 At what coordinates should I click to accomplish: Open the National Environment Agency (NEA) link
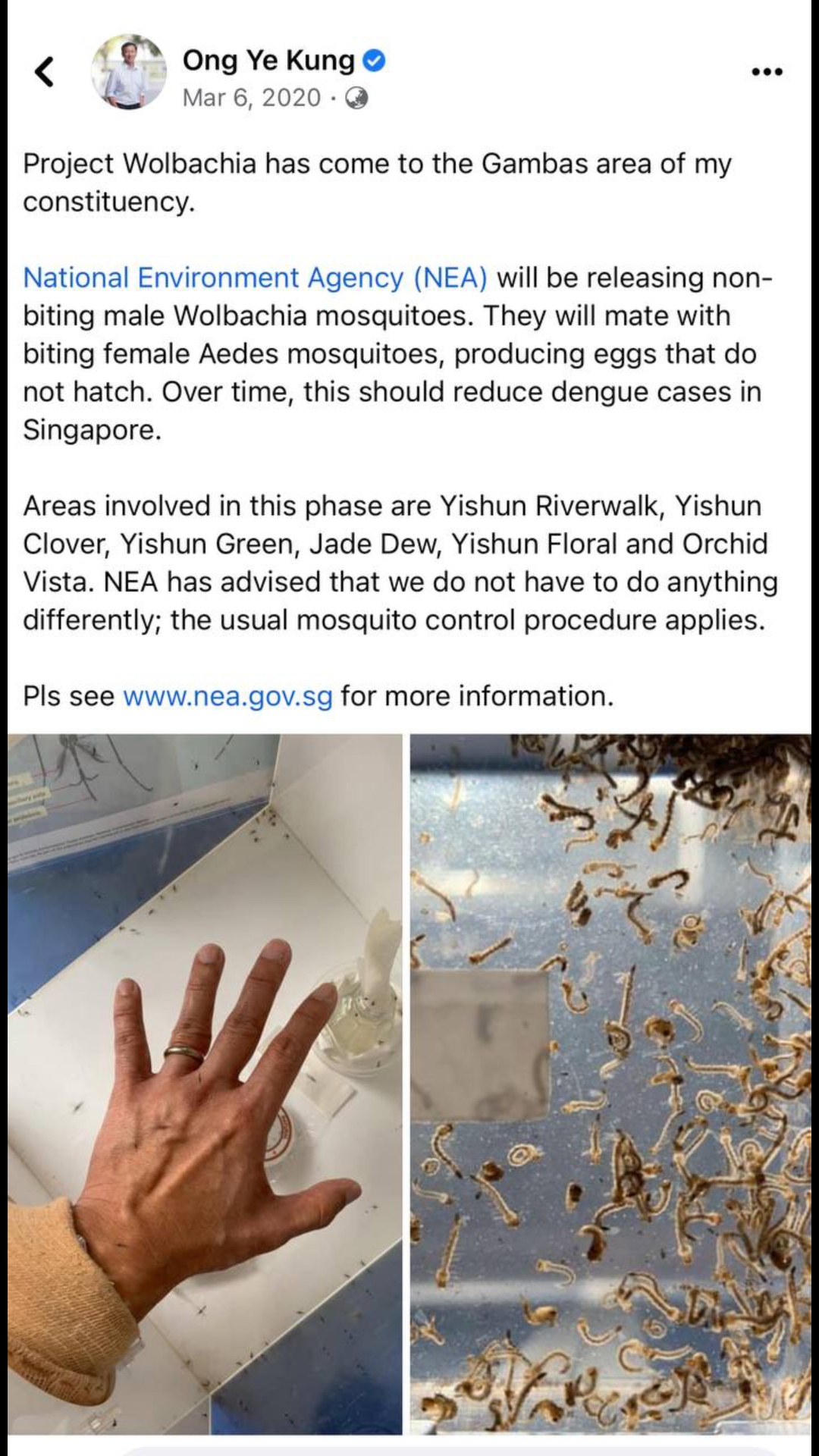pos(255,278)
